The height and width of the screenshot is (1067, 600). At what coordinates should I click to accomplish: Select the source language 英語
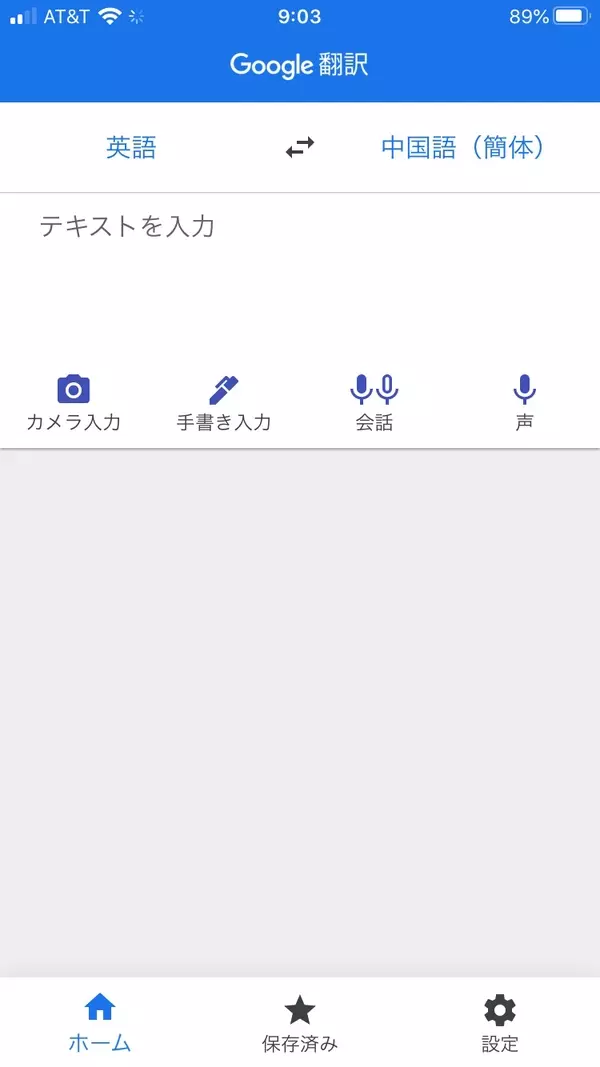[x=131, y=148]
